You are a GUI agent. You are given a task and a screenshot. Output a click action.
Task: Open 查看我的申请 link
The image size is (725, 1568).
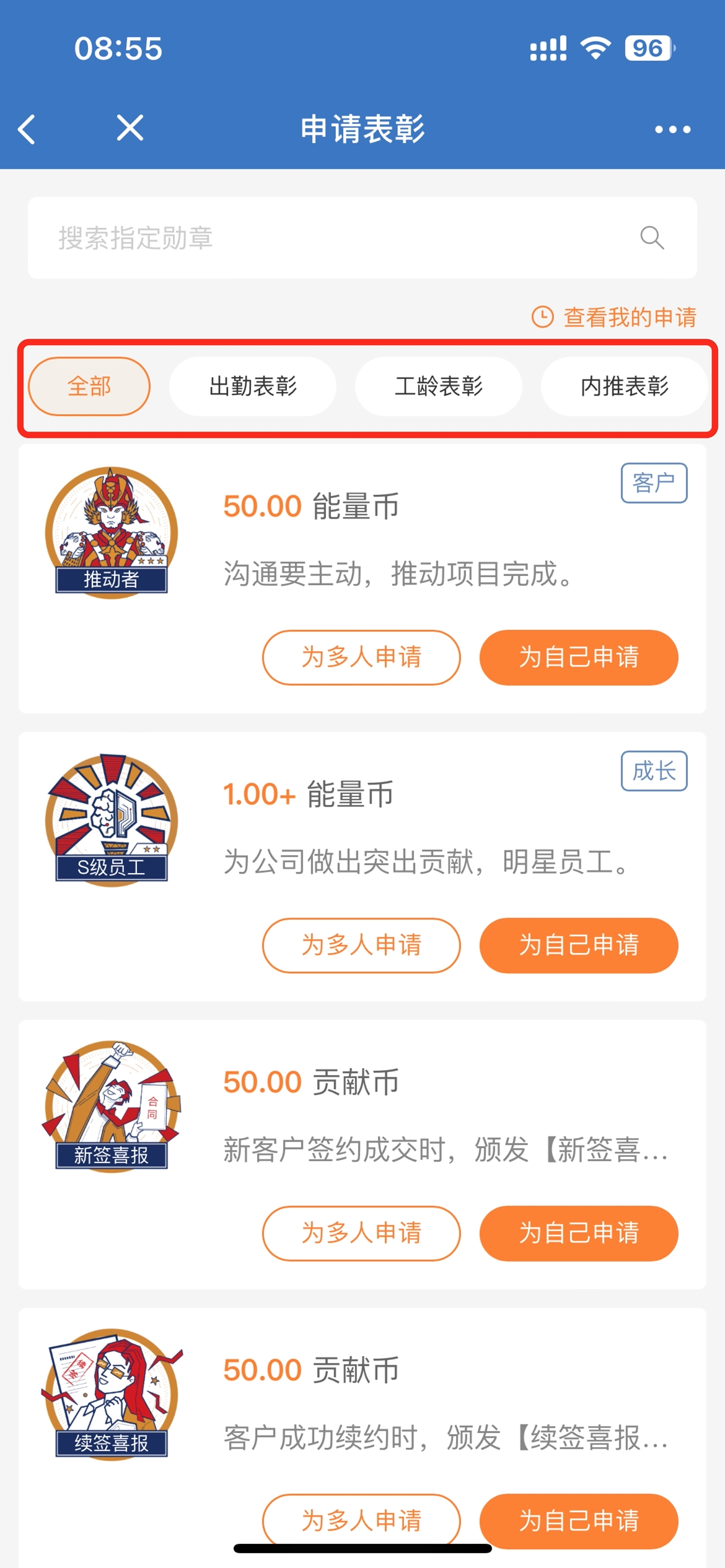point(615,317)
